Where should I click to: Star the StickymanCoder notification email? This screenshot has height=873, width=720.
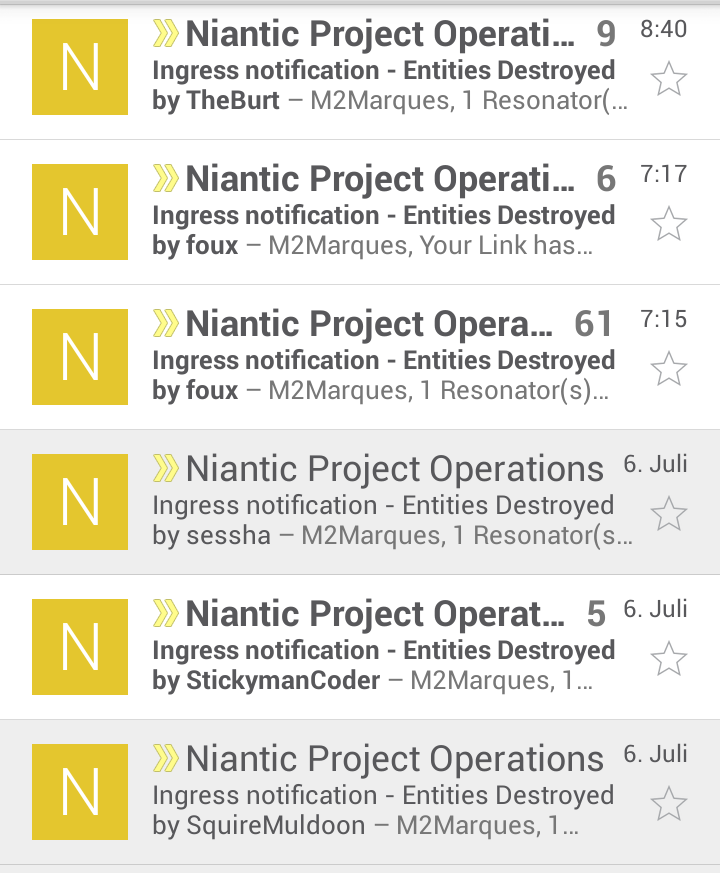click(668, 659)
